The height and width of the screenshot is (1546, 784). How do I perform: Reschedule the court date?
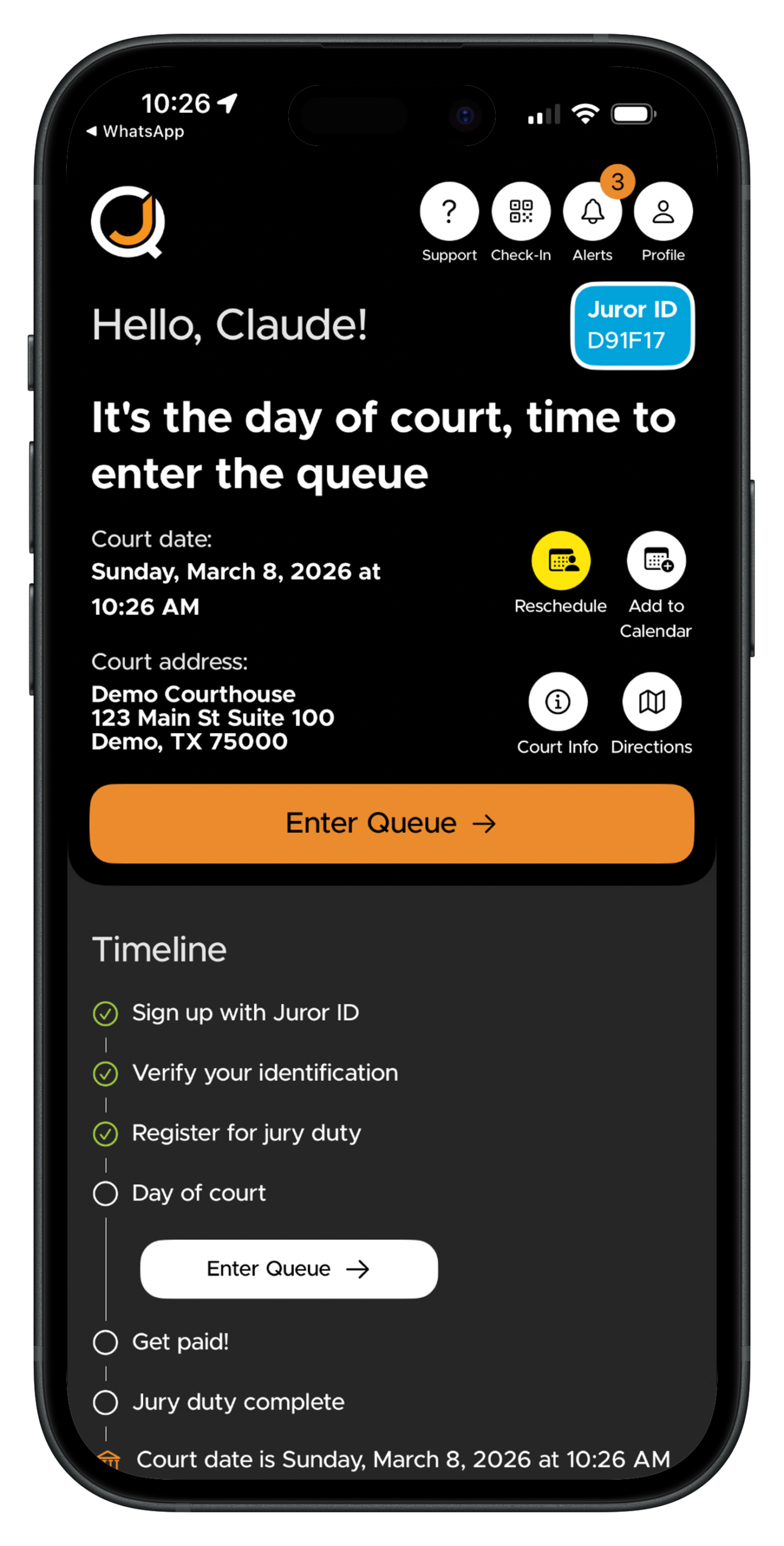[560, 561]
